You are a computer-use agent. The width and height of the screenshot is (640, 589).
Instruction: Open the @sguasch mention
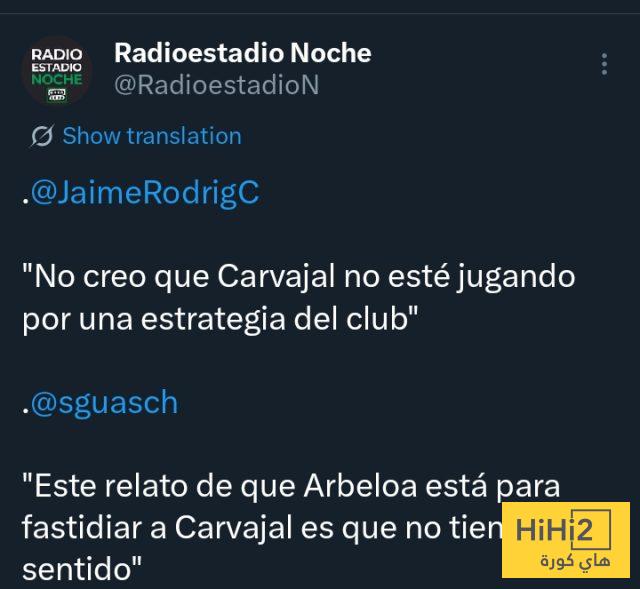pos(104,402)
